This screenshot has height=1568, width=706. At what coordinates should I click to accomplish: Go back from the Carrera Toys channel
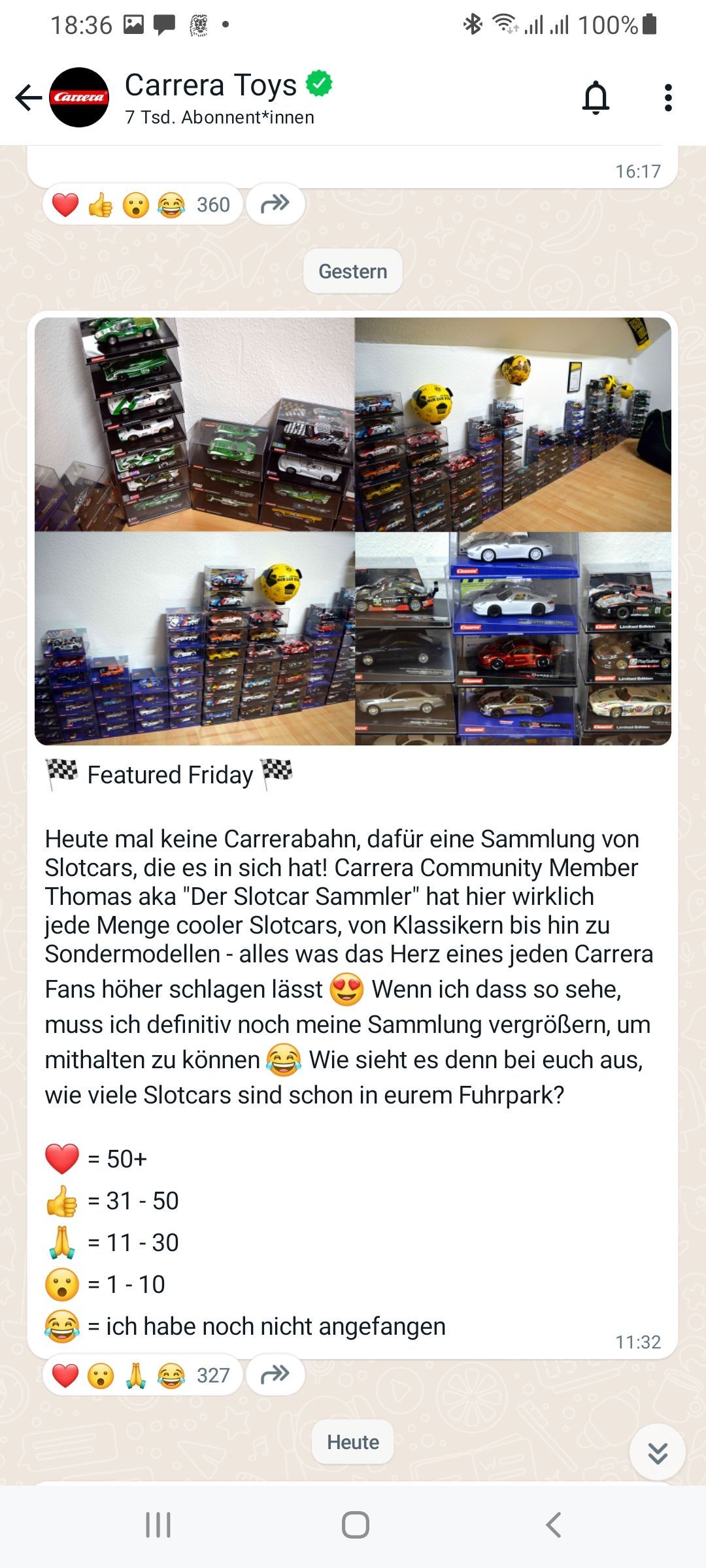[28, 98]
